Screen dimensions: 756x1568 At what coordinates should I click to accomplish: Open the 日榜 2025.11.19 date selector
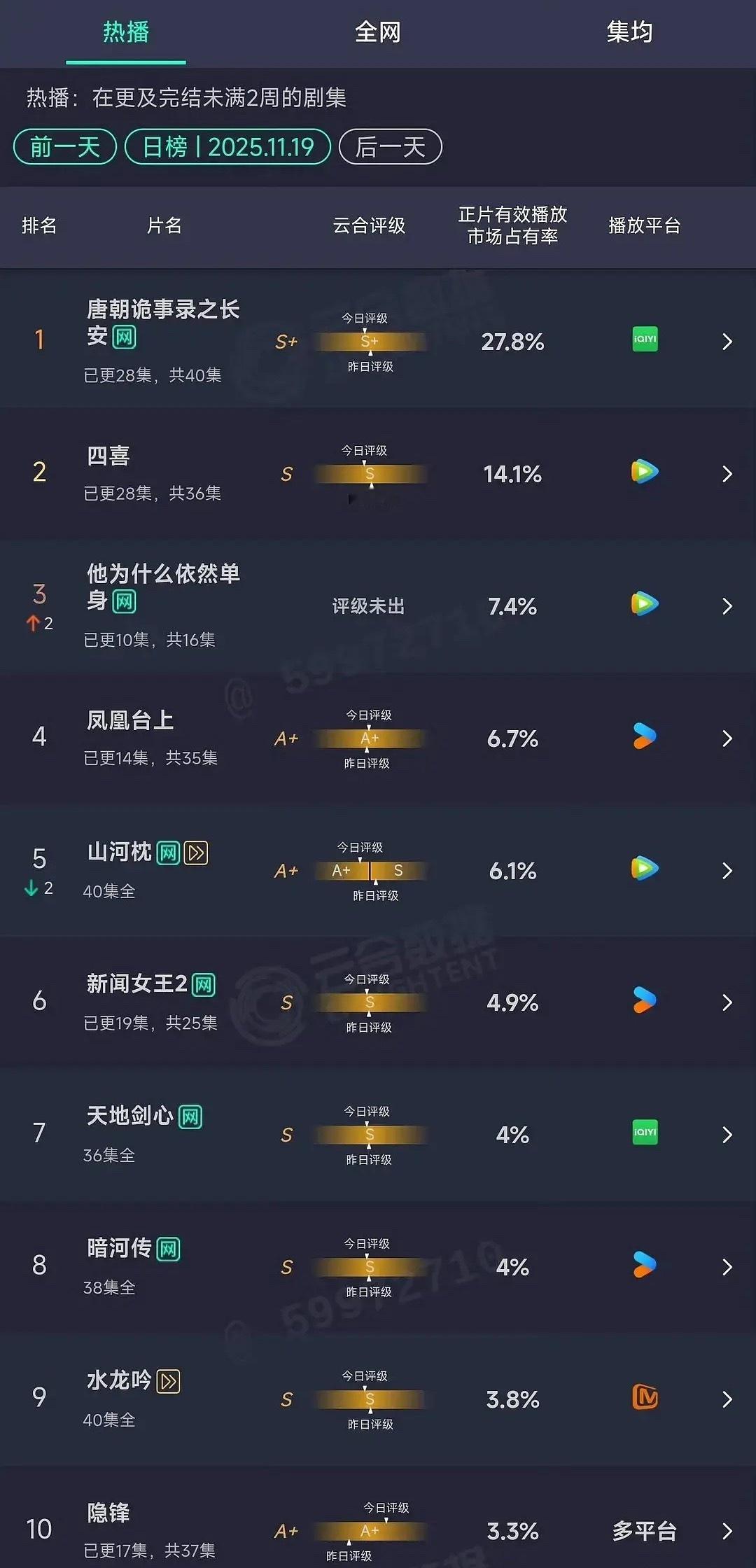228,146
